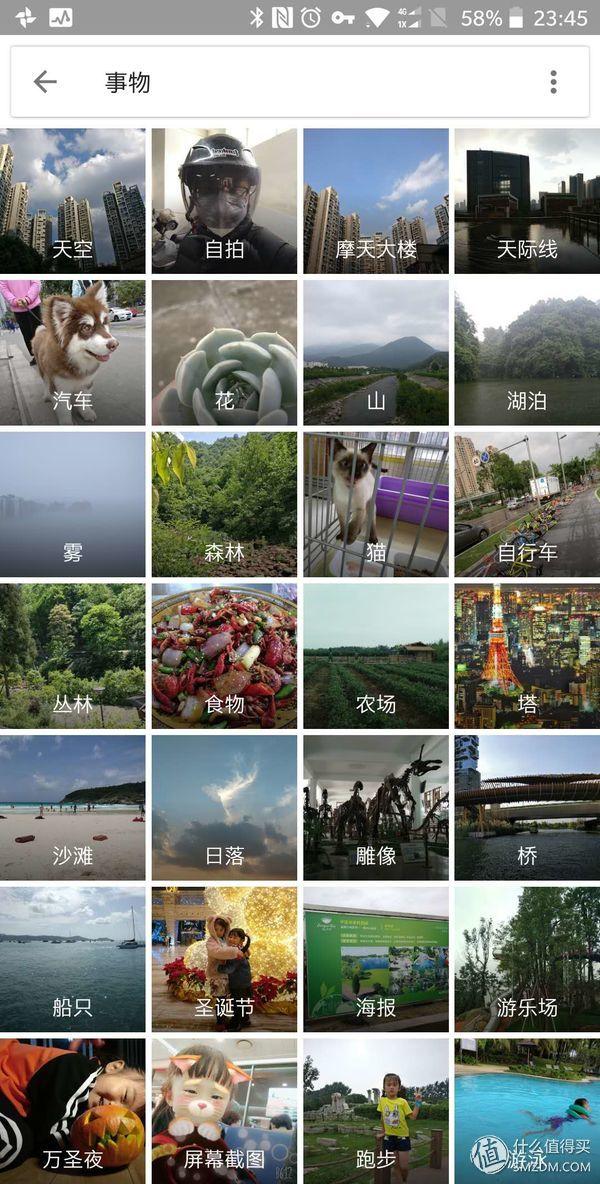Open the 沙滩 beach category
Viewport: 600px width, 1184px height.
(x=72, y=808)
